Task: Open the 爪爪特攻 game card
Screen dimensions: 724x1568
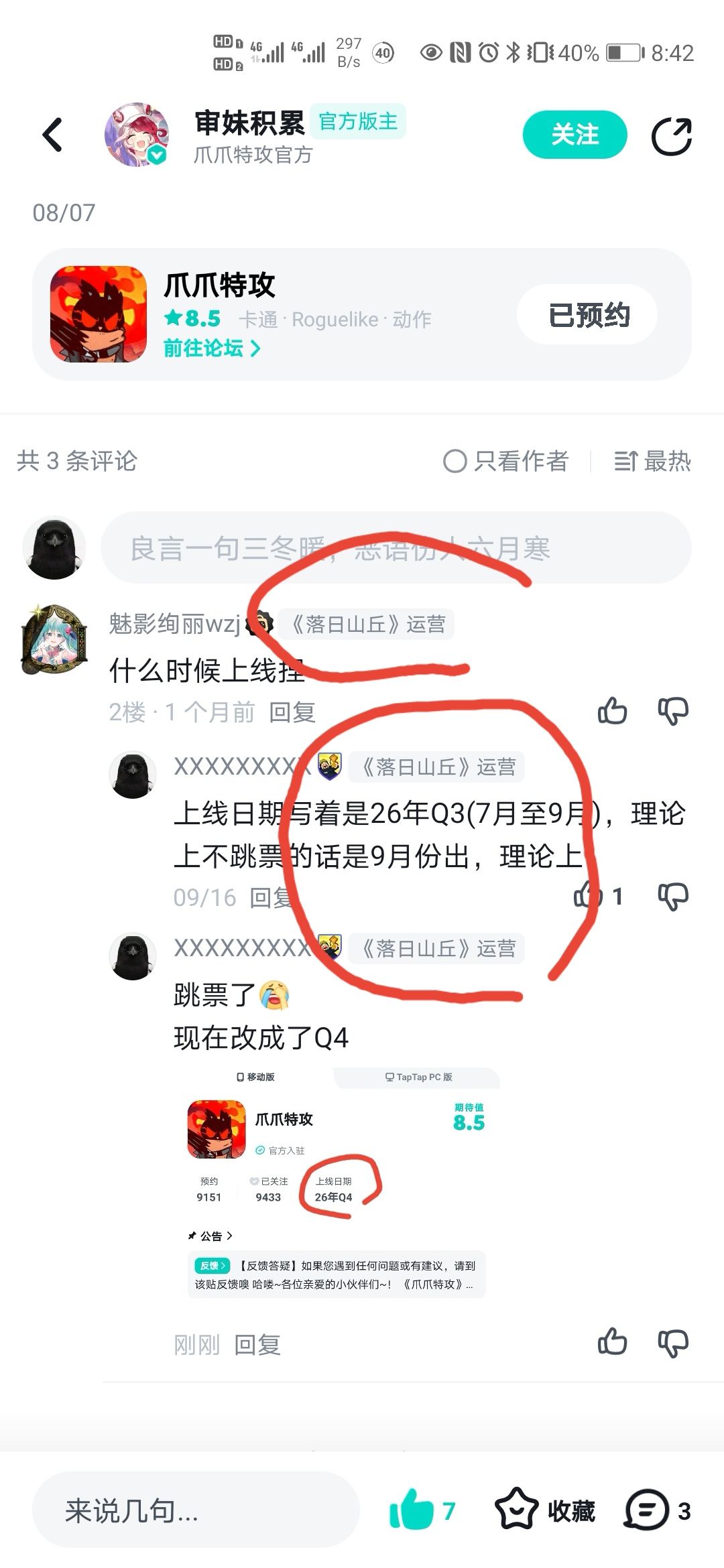Action: (362, 314)
